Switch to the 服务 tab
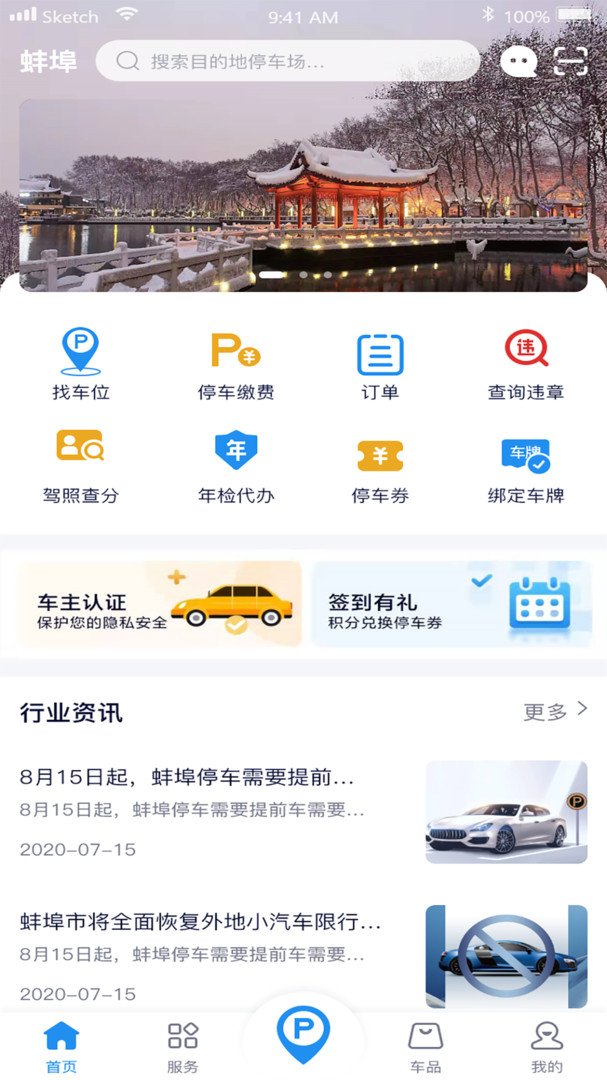The width and height of the screenshot is (607, 1080). coord(183,1046)
